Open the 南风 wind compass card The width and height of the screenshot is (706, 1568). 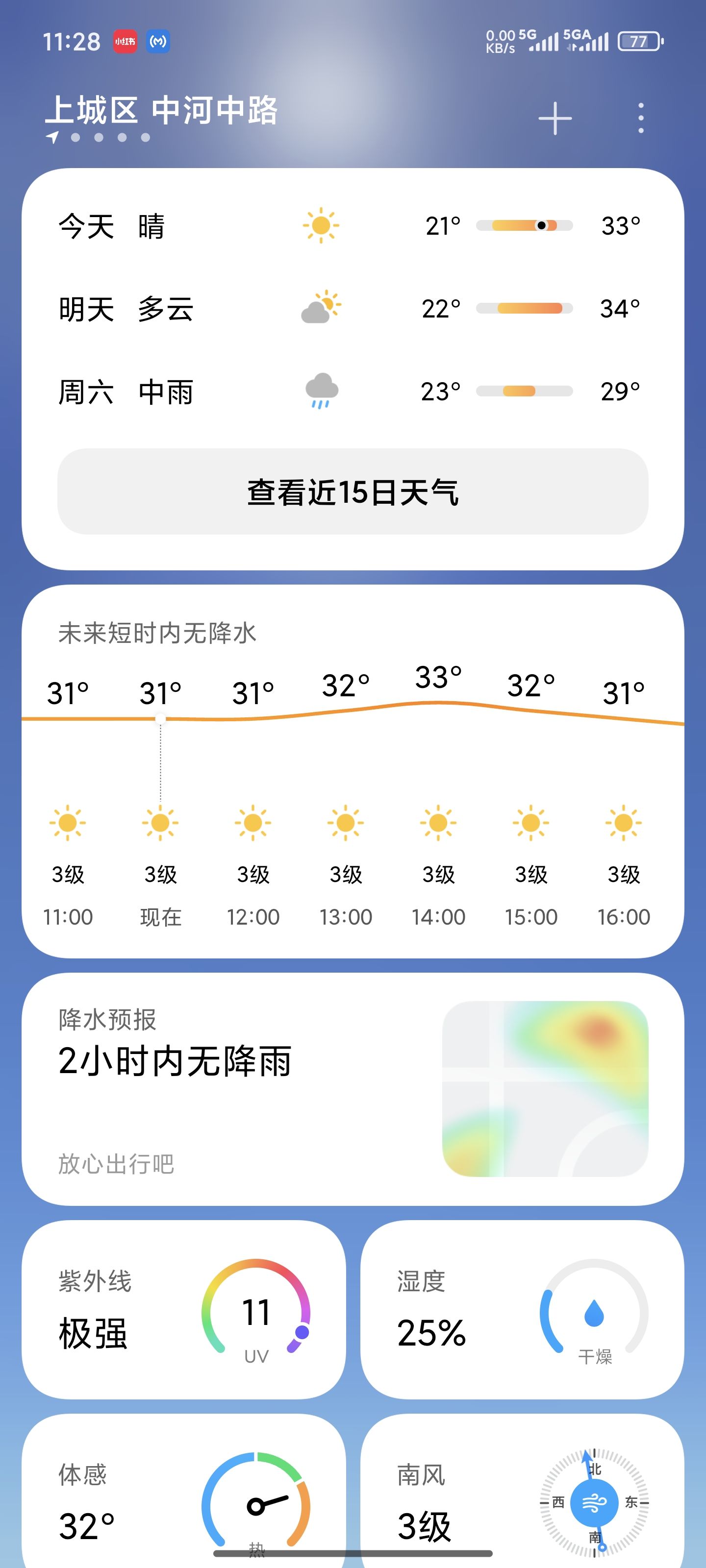tap(522, 1491)
